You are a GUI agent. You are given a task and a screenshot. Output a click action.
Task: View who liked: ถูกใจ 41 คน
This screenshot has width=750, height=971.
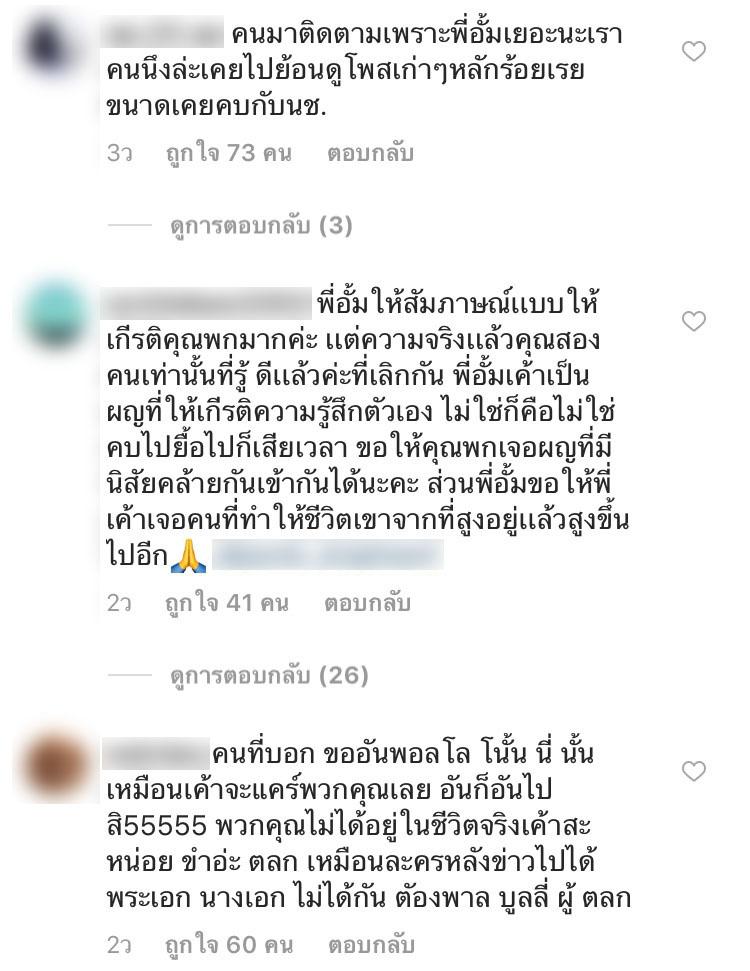(226, 603)
